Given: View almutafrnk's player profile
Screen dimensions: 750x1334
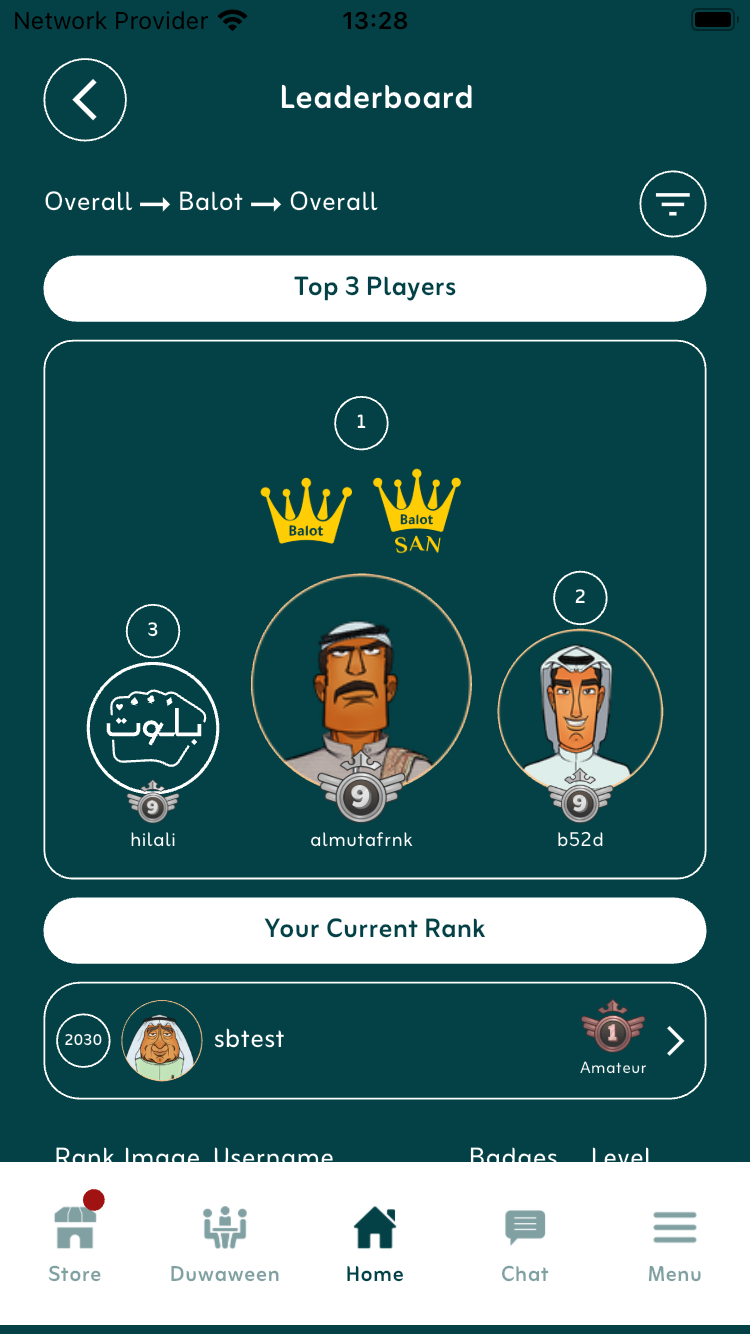Looking at the screenshot, I should click(361, 684).
